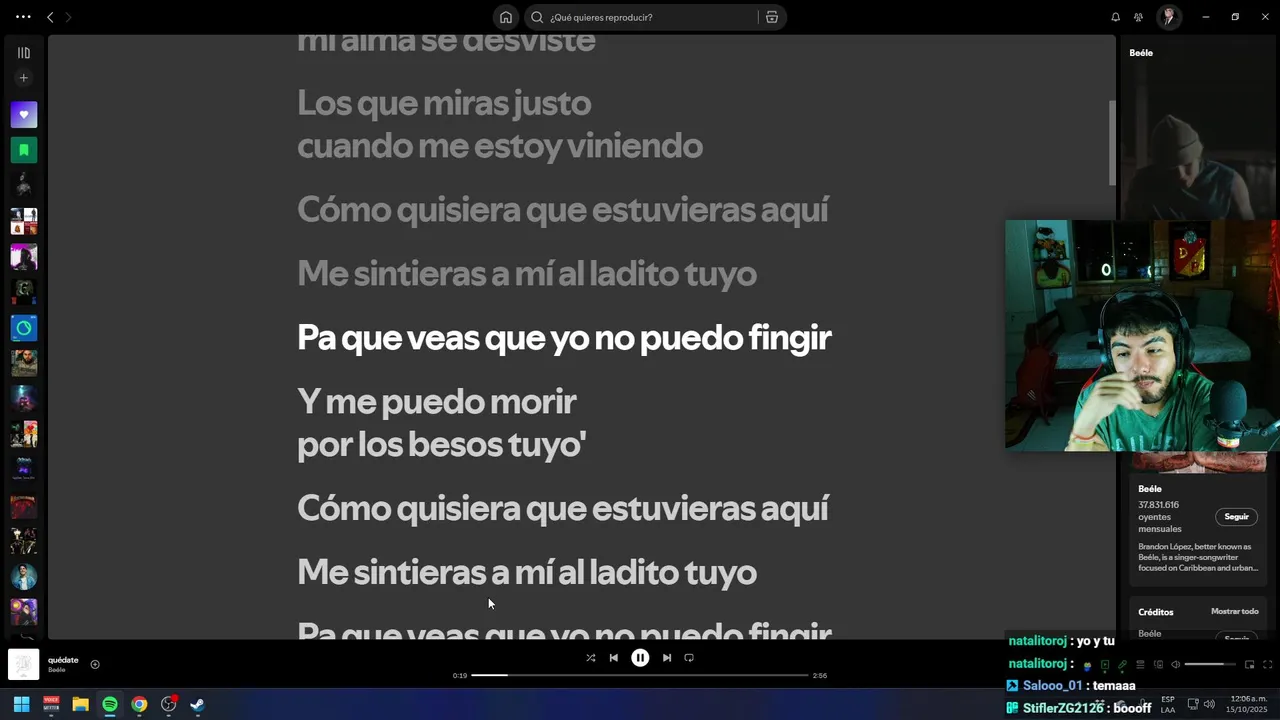The image size is (1280, 720).
Task: Go to the previous track
Action: (613, 658)
